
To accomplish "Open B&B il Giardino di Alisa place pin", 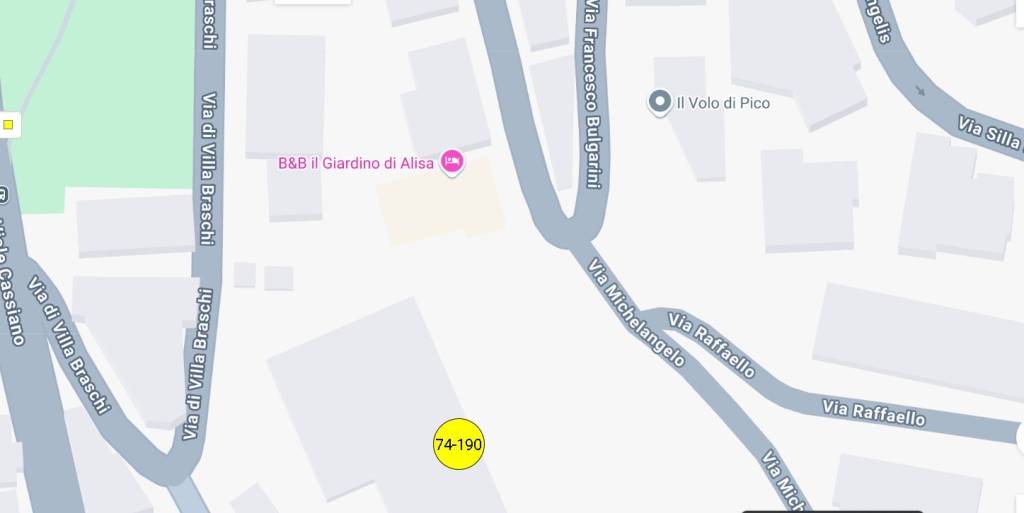I will (x=452, y=161).
